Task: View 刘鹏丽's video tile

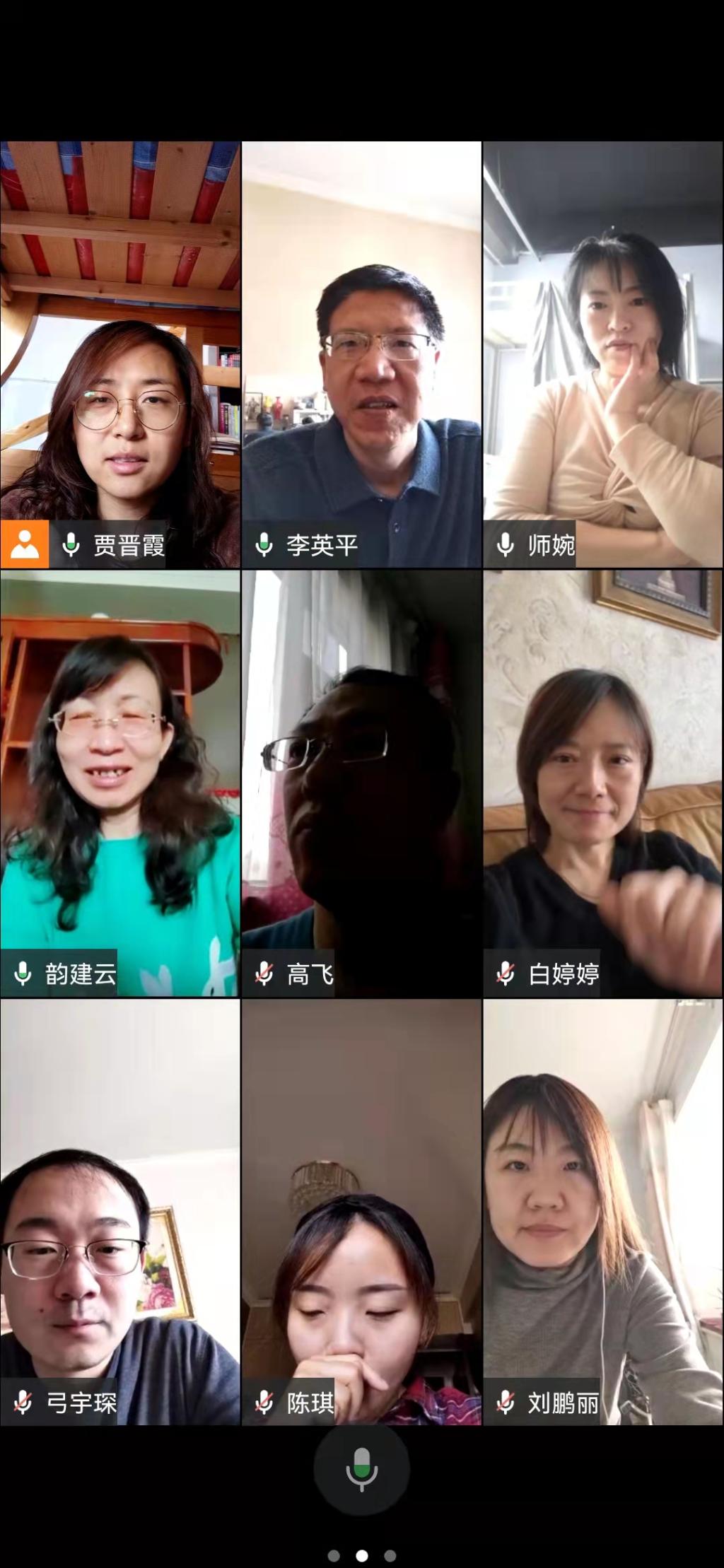Action: (x=602, y=1212)
